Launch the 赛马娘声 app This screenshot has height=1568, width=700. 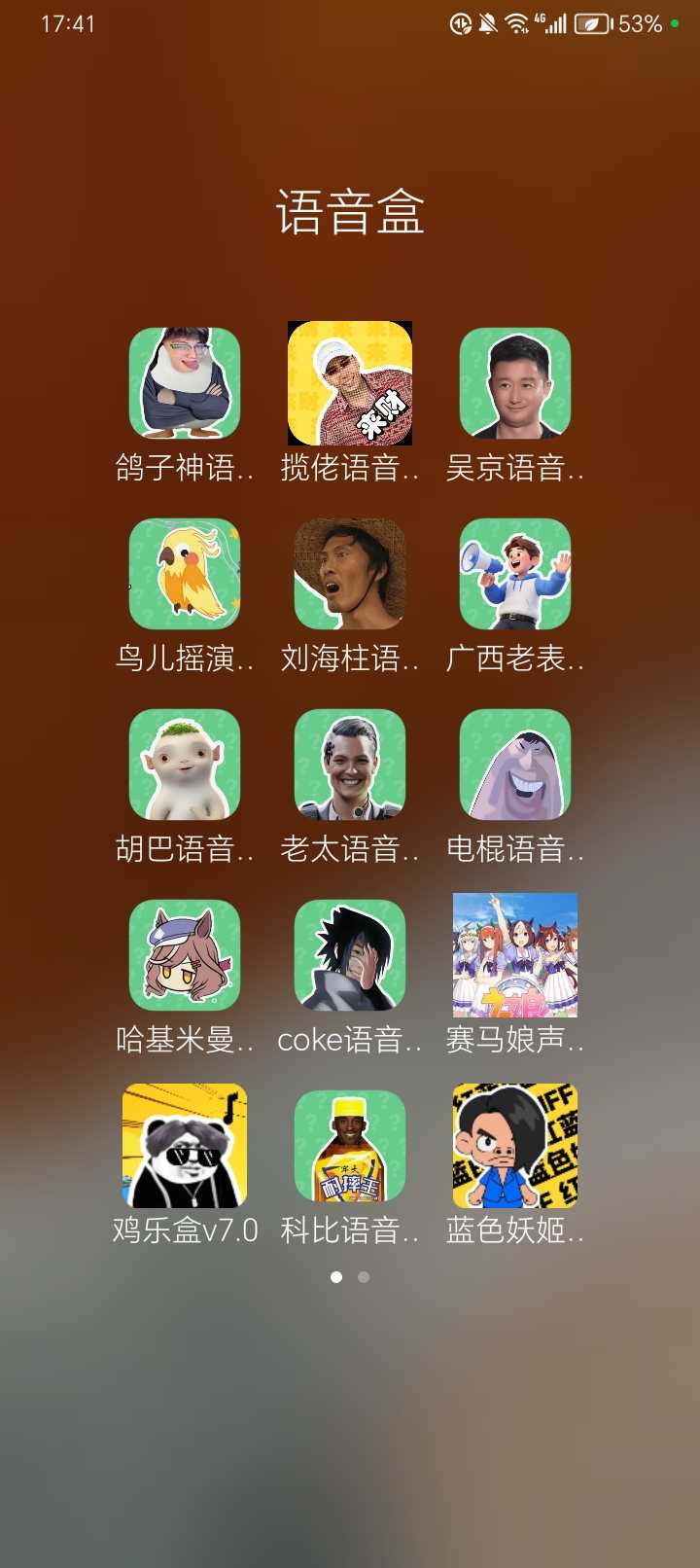point(515,955)
